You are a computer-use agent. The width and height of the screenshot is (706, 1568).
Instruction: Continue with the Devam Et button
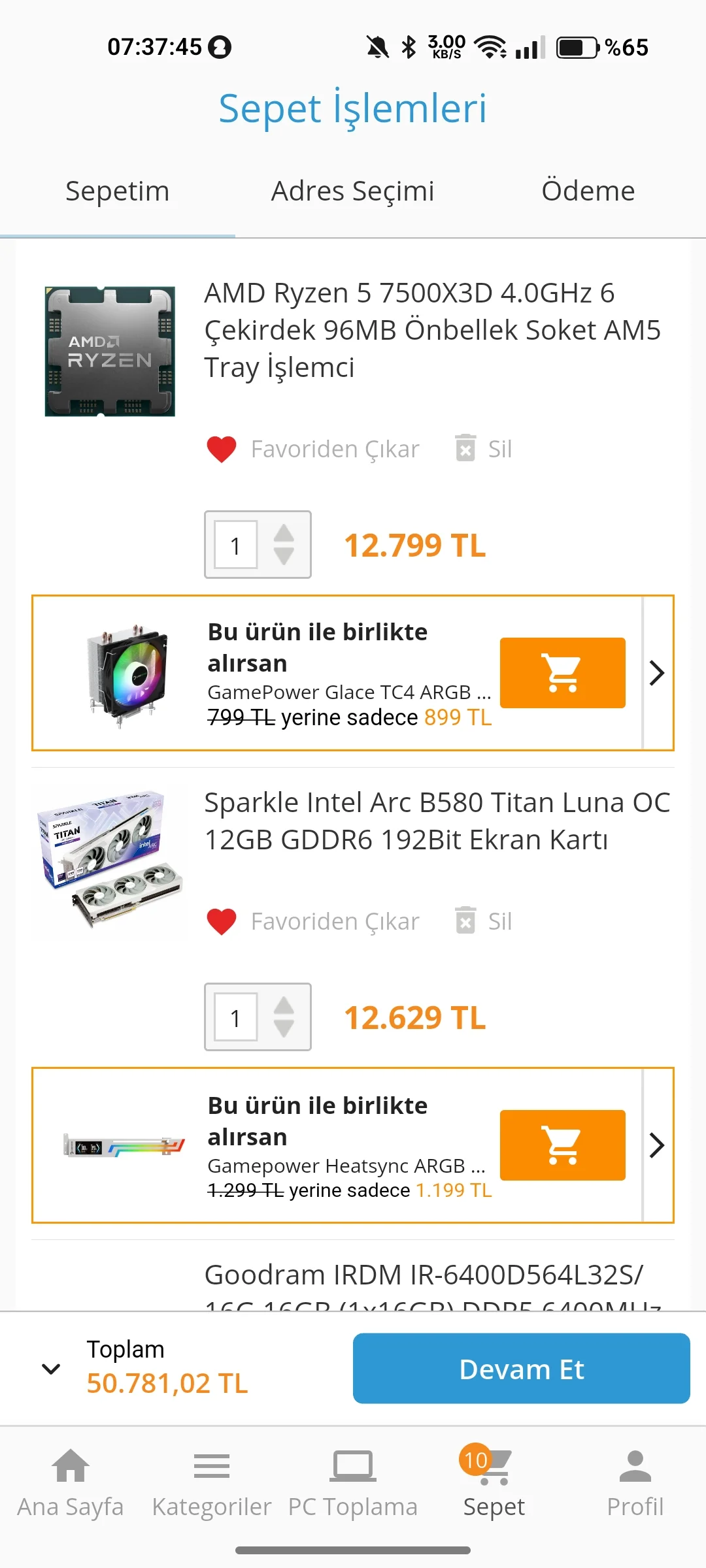522,1368
